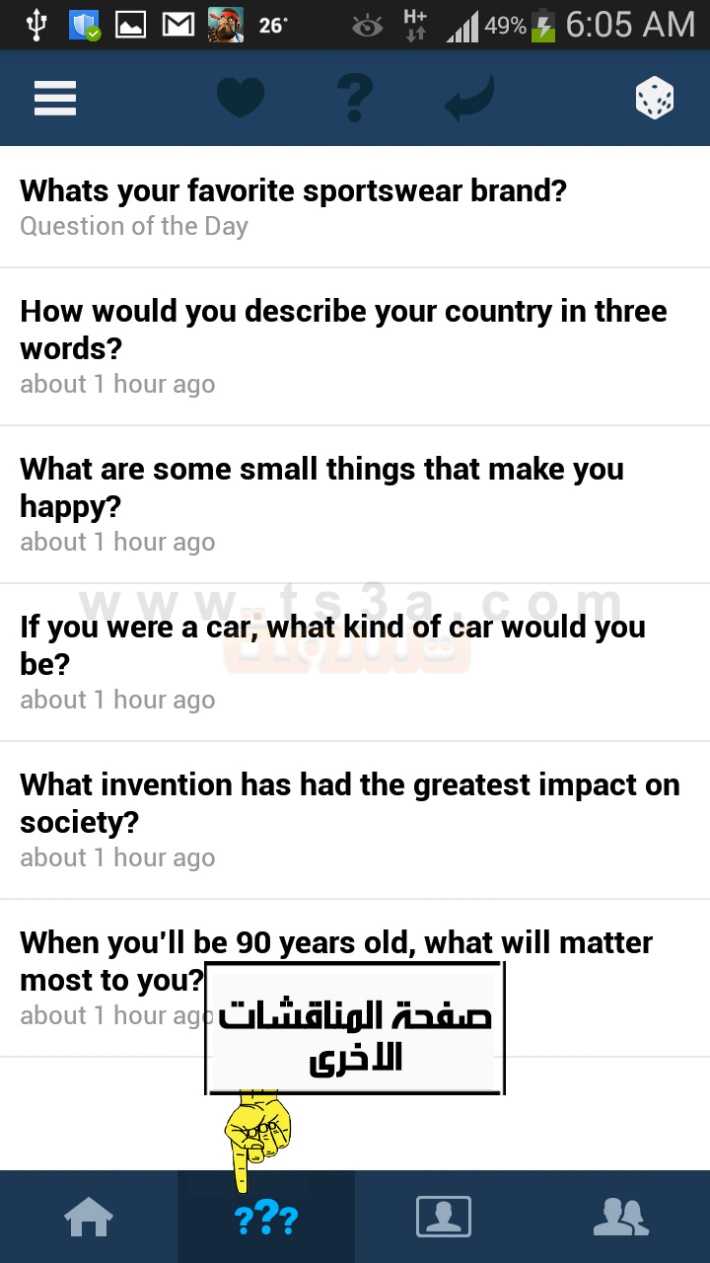Open the 90 years old question

pos(355,979)
